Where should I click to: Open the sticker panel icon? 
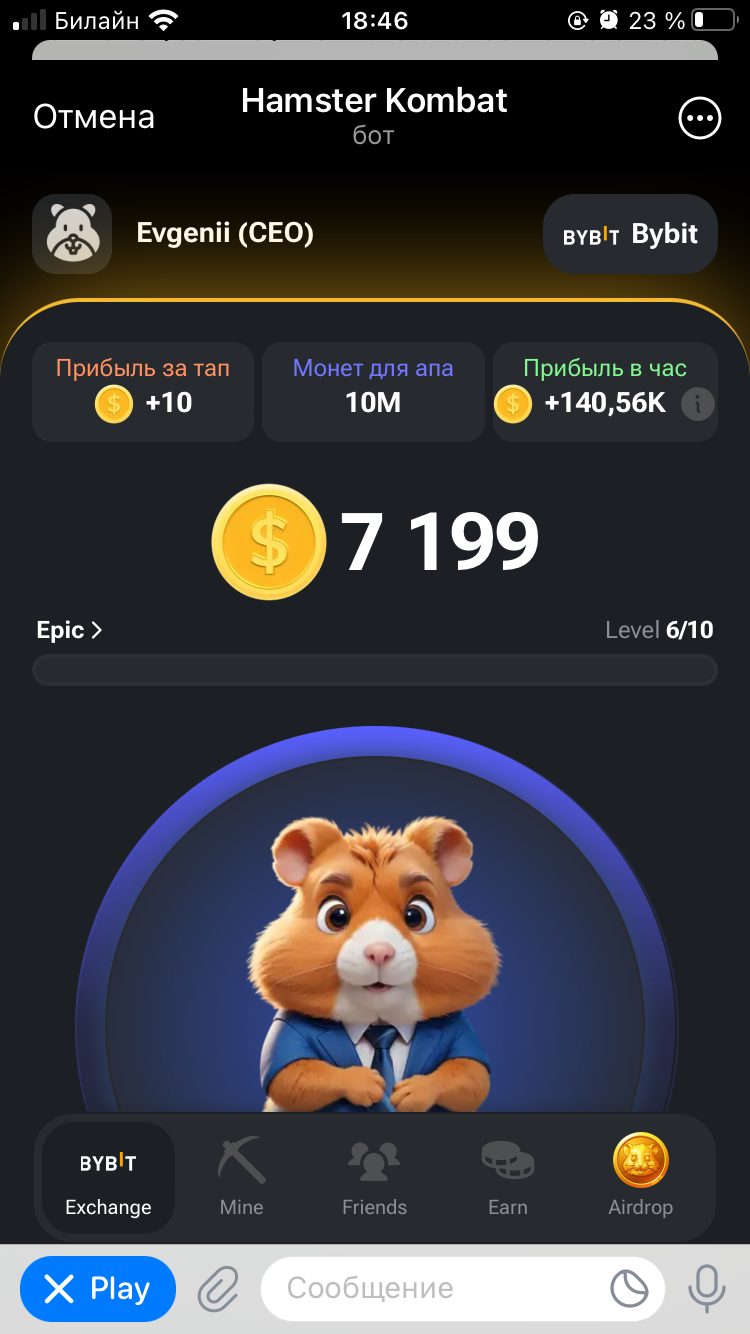click(x=629, y=1288)
